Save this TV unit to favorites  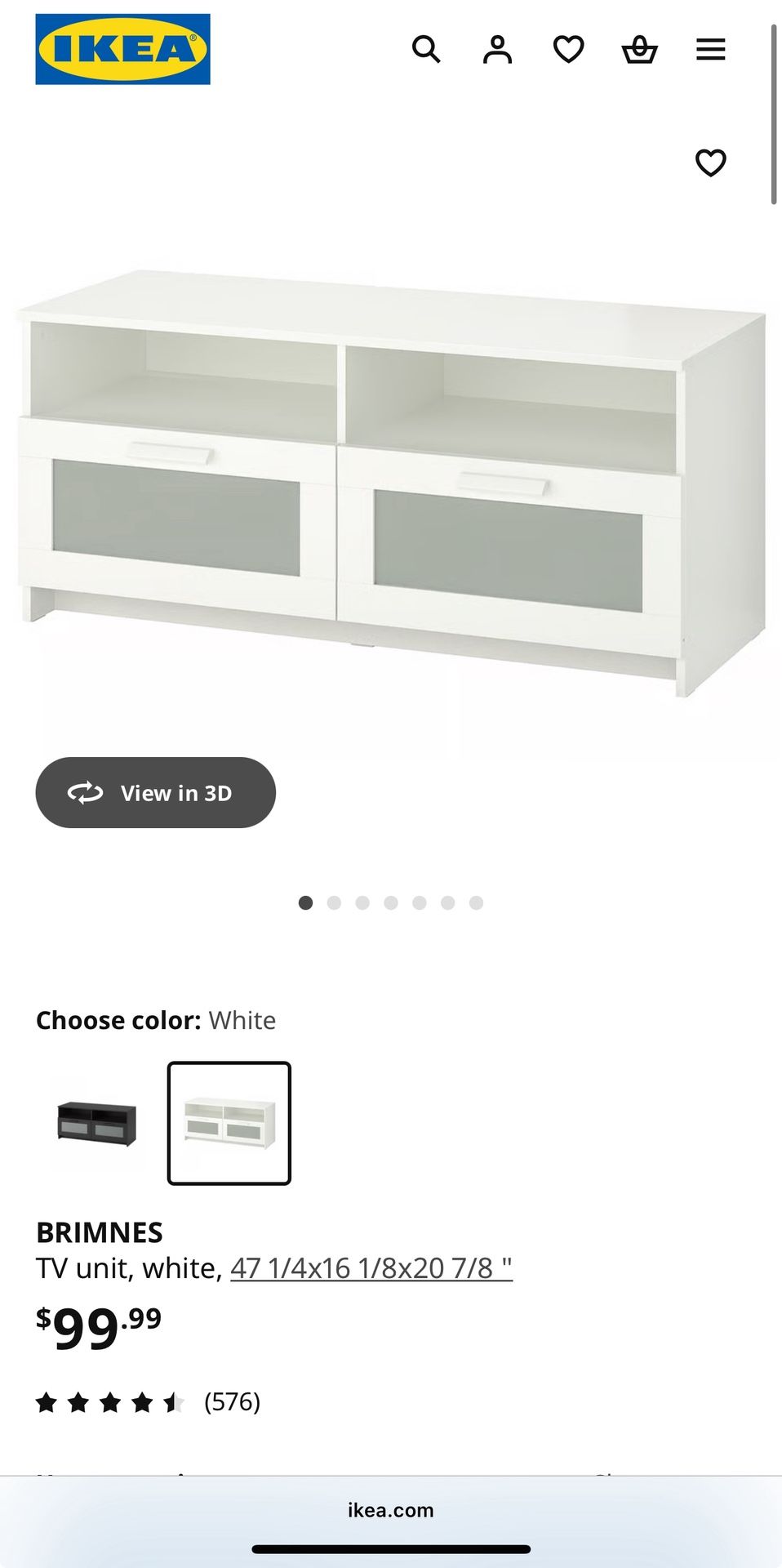click(x=710, y=163)
